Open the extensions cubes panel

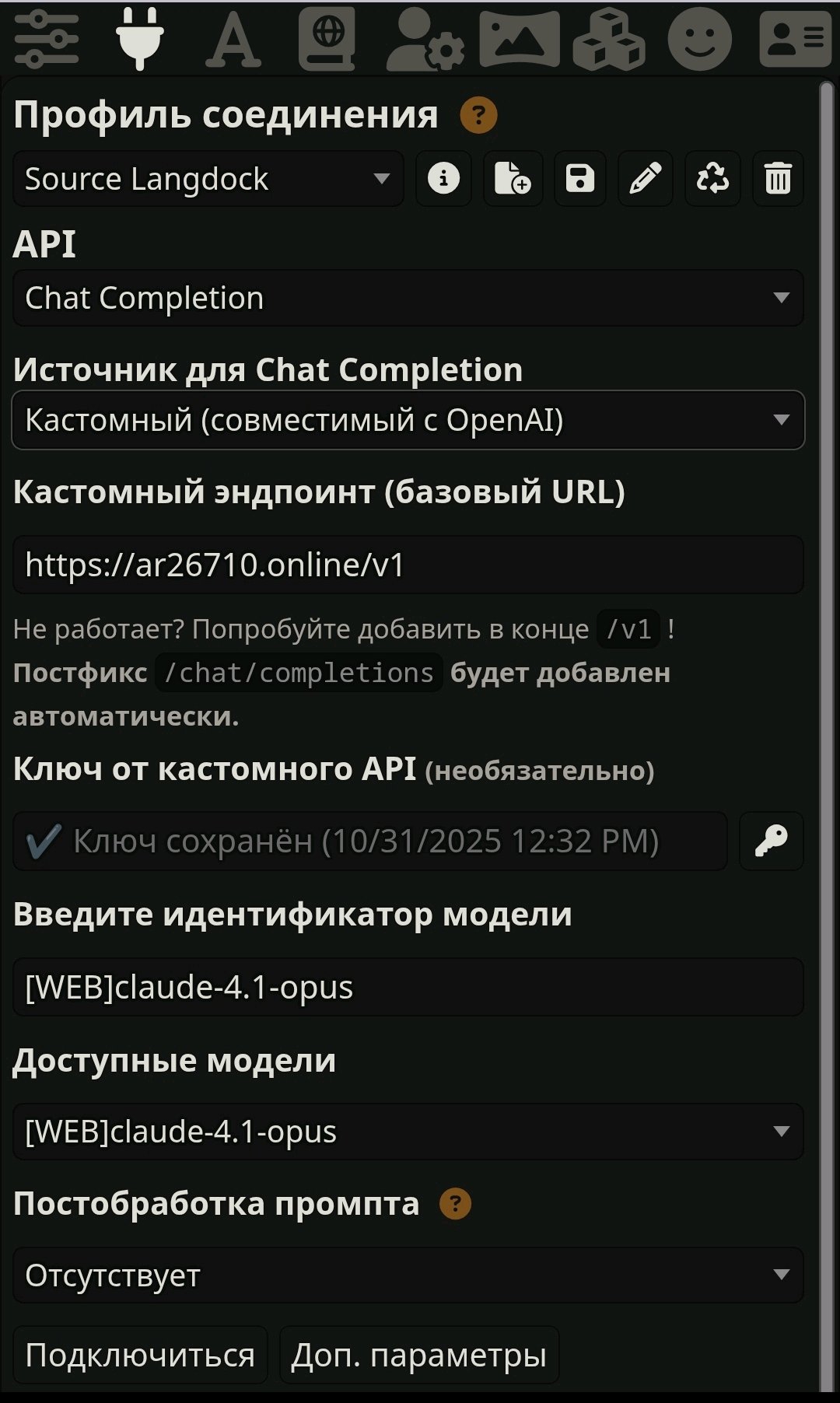[609, 39]
